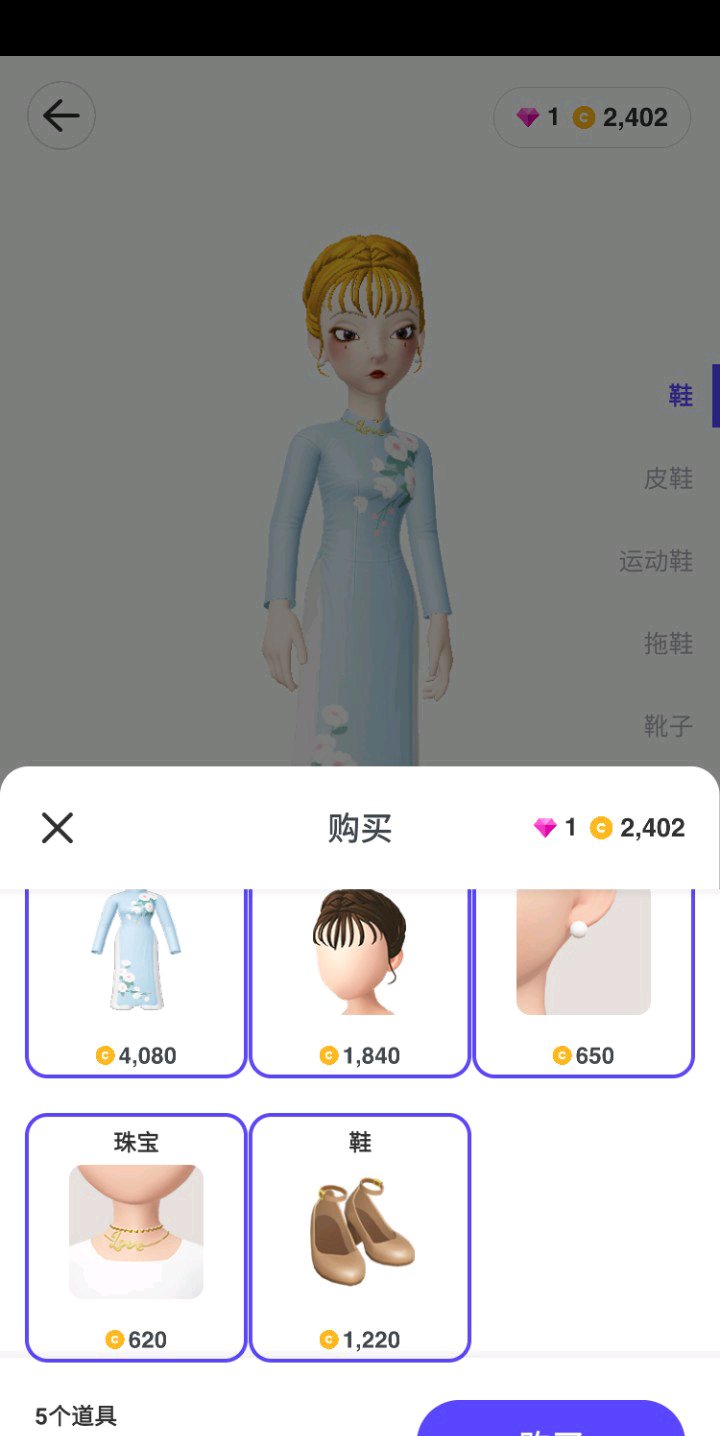Toggle the pearl earring item priced 650
Viewport: 720px width, 1436px height.
[583, 980]
